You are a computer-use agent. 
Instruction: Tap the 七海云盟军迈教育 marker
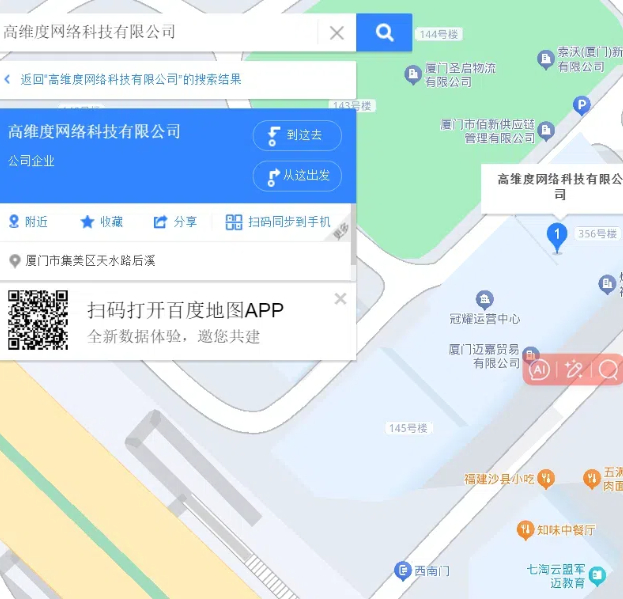pyautogui.click(x=597, y=575)
